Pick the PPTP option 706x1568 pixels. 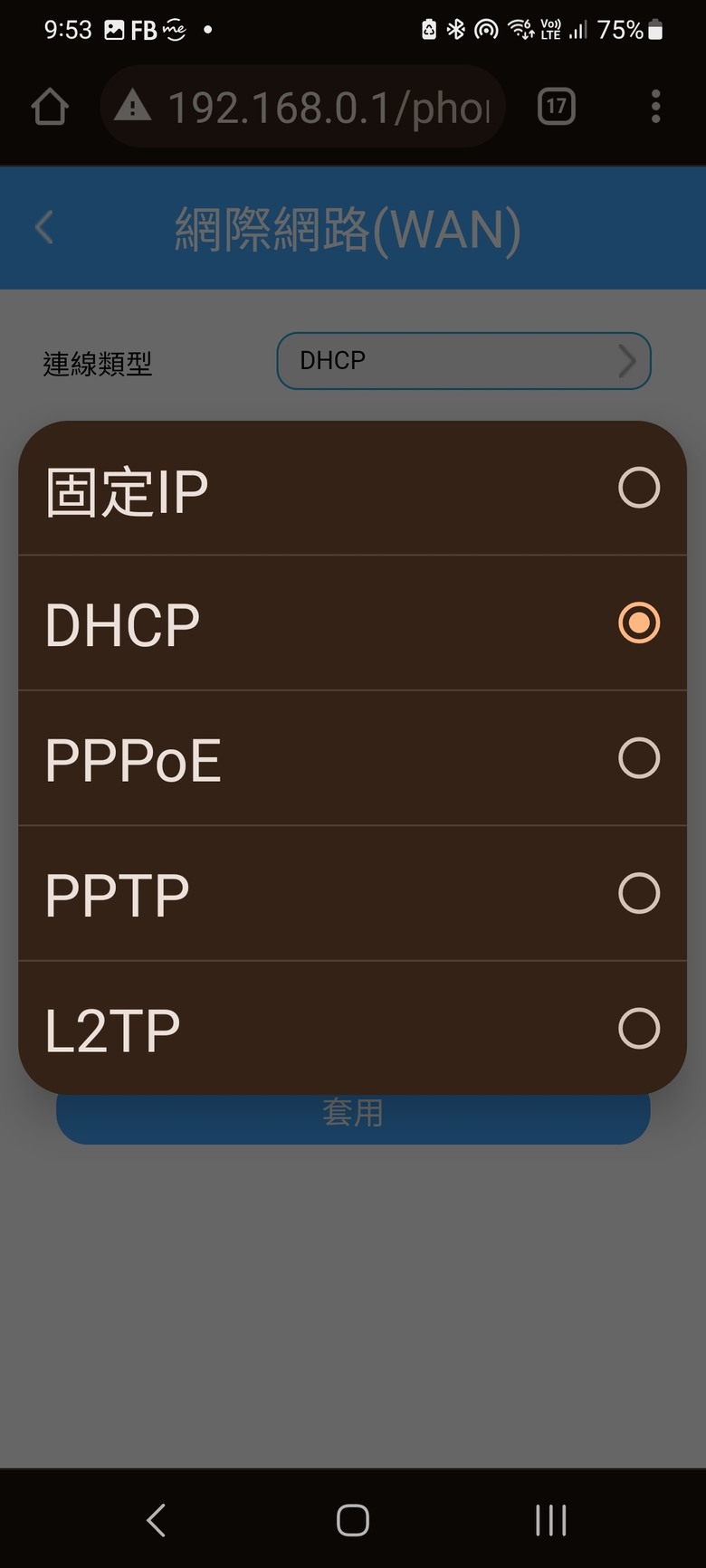pos(352,893)
